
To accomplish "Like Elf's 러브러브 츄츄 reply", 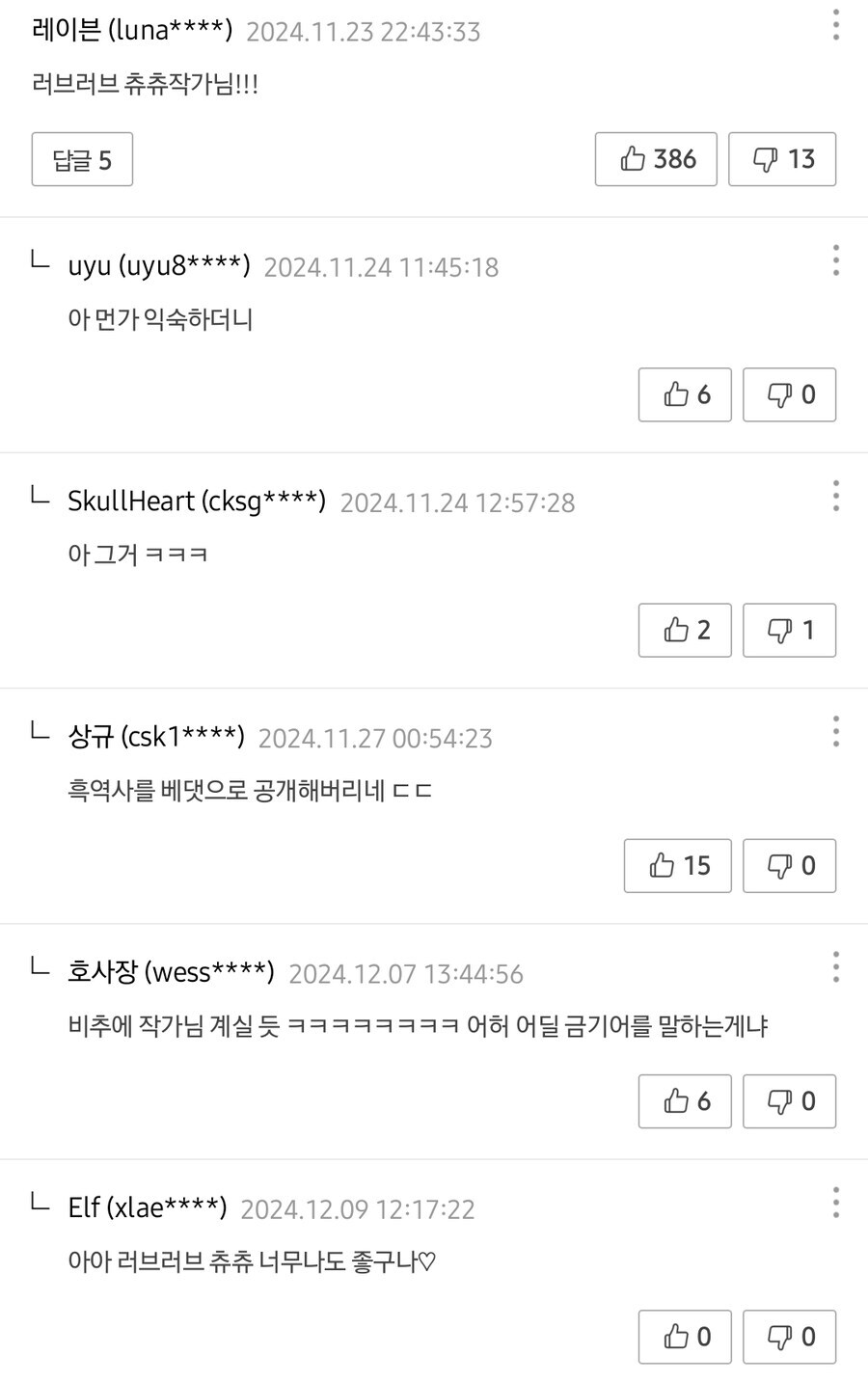I will pyautogui.click(x=685, y=1337).
